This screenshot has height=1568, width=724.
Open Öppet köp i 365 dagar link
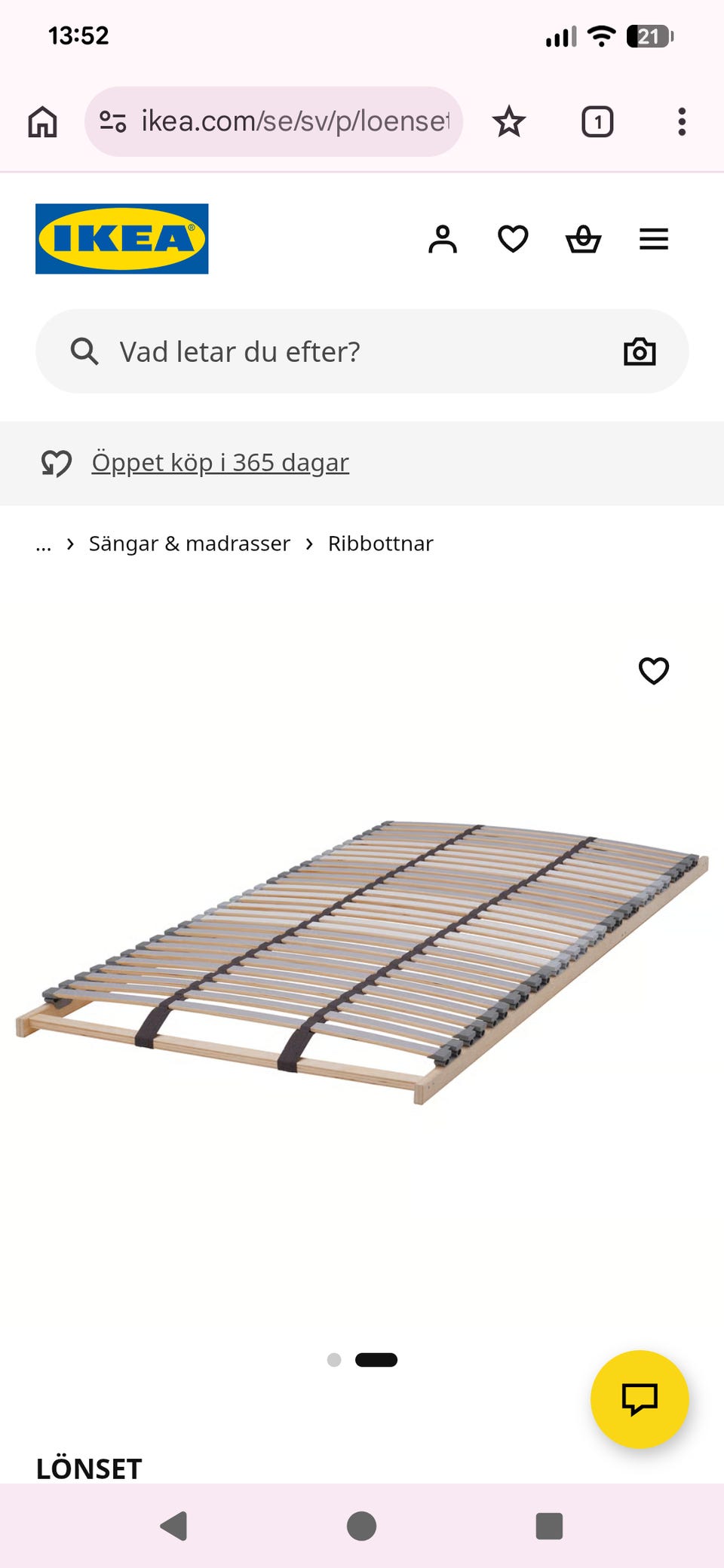tap(219, 462)
